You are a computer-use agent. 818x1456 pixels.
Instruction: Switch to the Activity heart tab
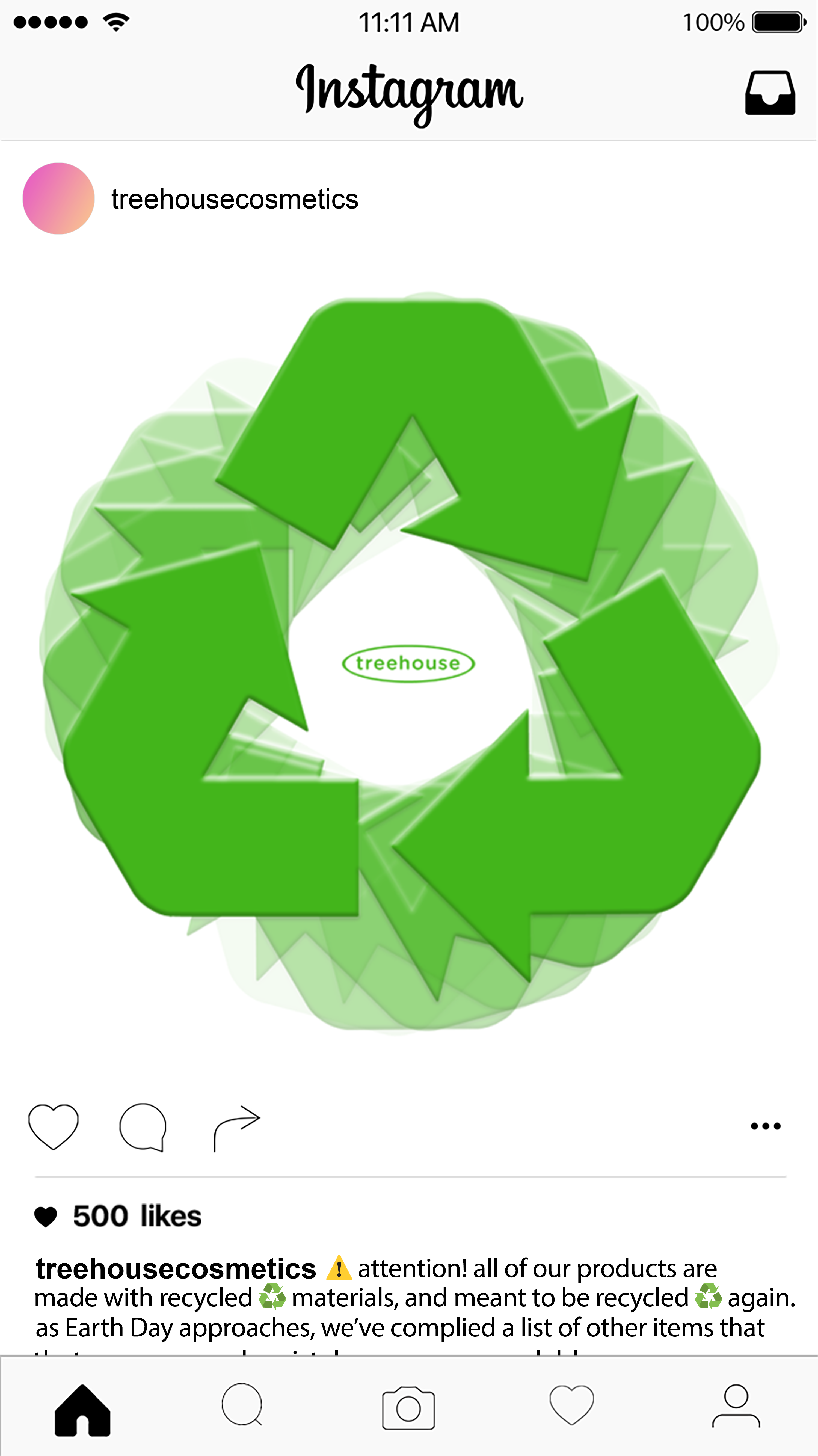coord(571,1405)
